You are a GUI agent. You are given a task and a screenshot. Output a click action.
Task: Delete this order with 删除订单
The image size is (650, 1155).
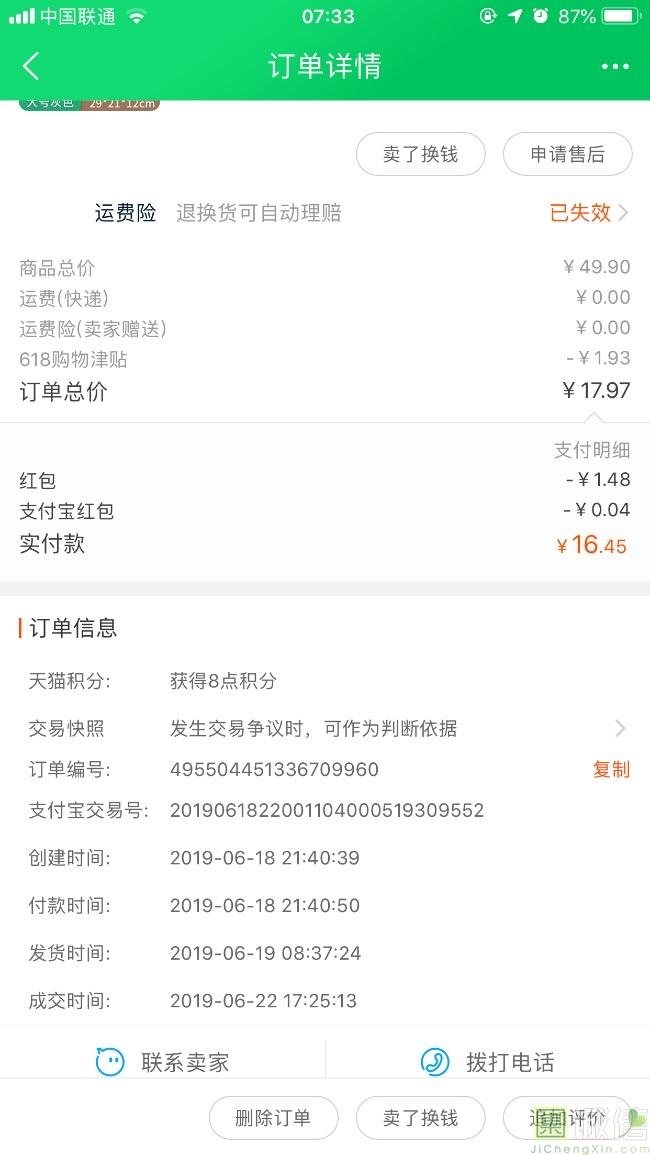[273, 1117]
